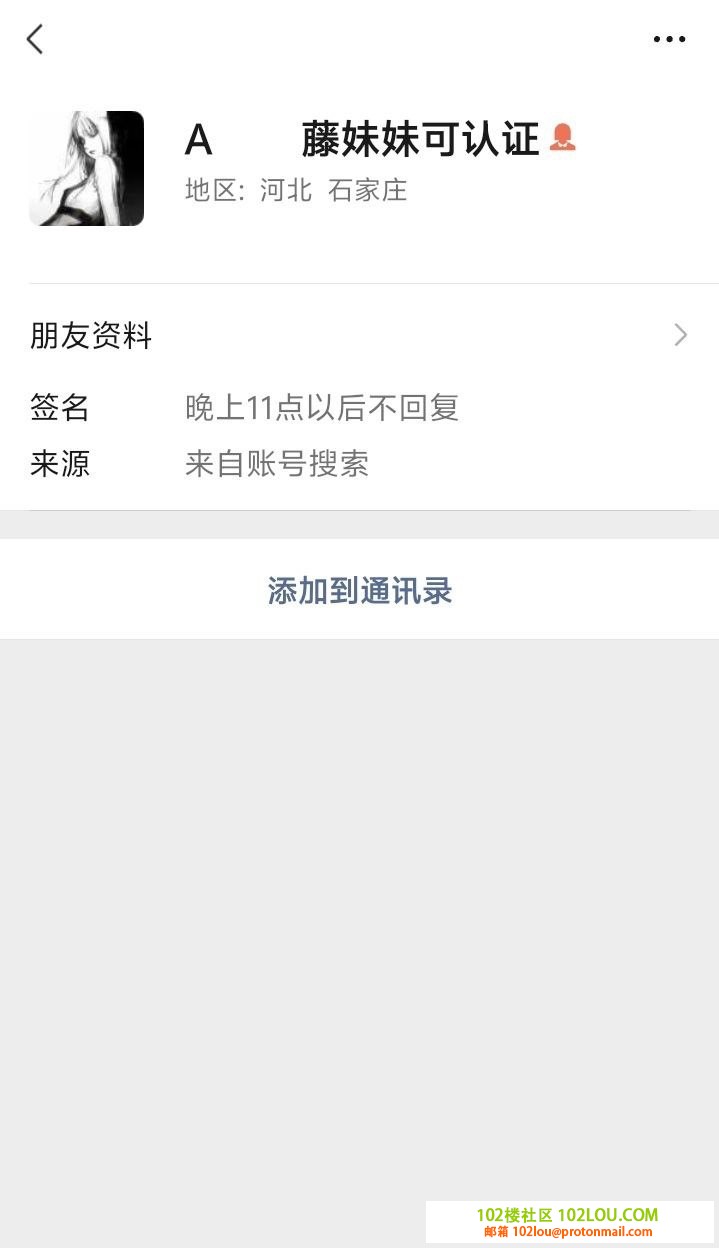Viewport: 719px width, 1248px height.
Task: Tap 添加到通讯录 to add contact
Action: pyautogui.click(x=359, y=591)
